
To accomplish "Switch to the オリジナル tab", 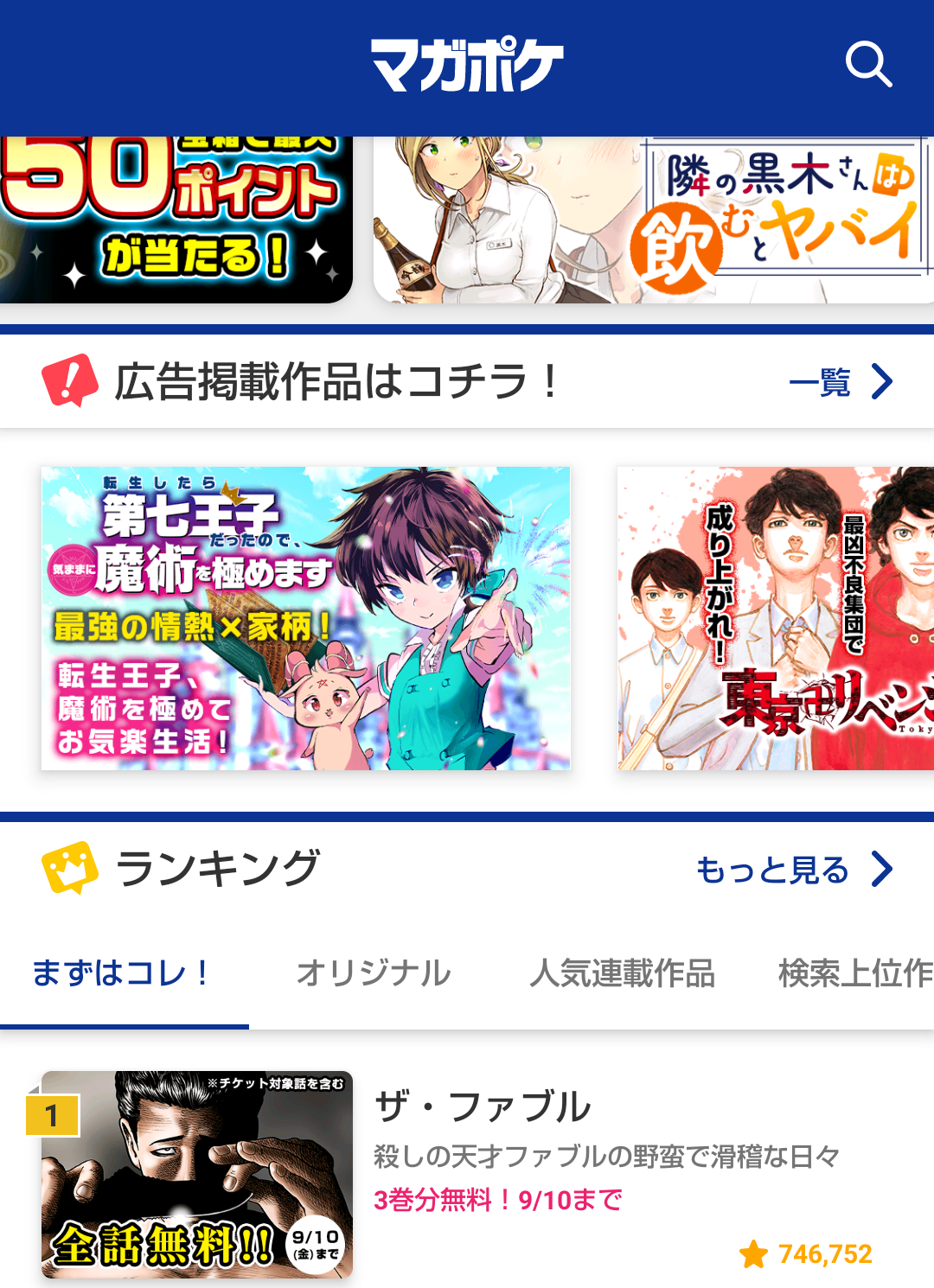I will coord(374,974).
